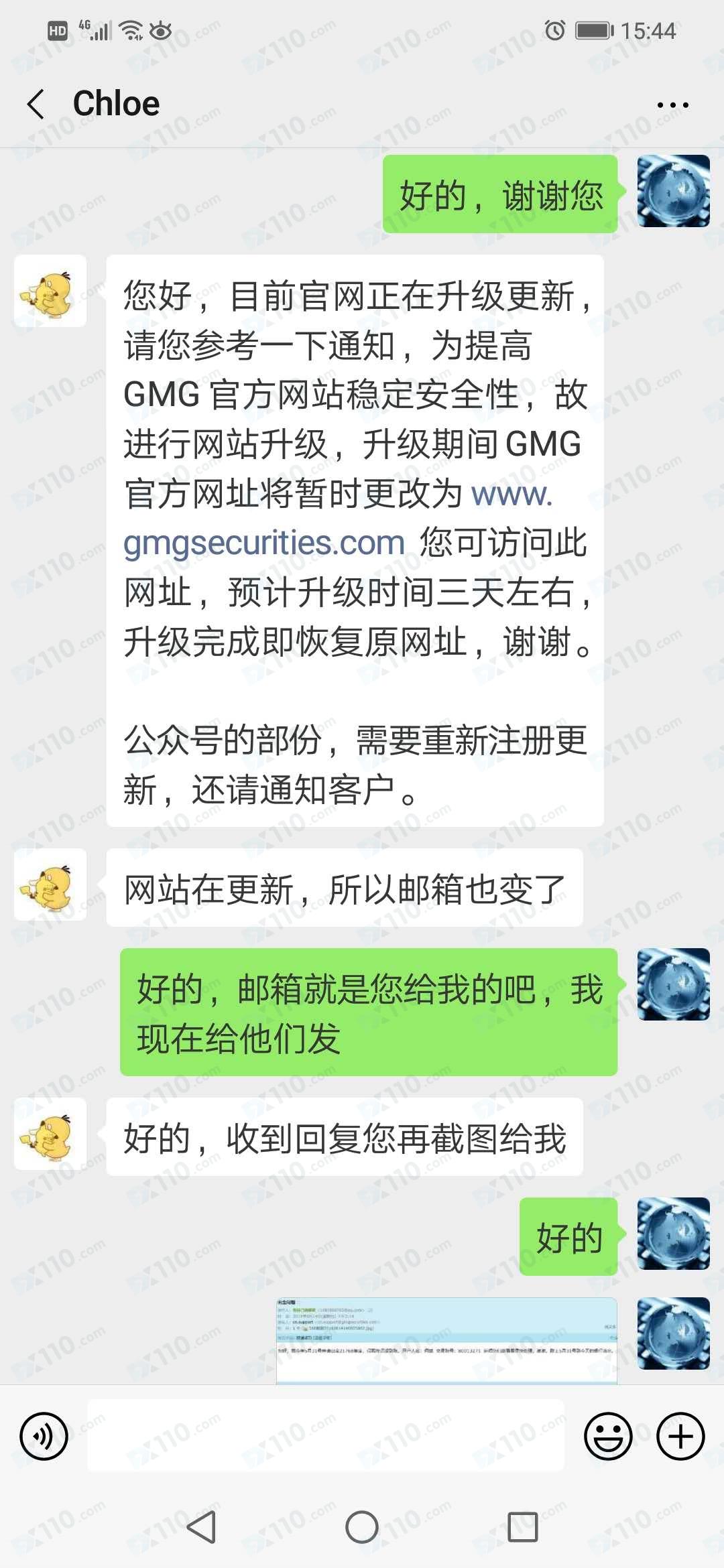This screenshot has height=1568, width=724.
Task: Switch to voice message input
Action: coord(44,1436)
